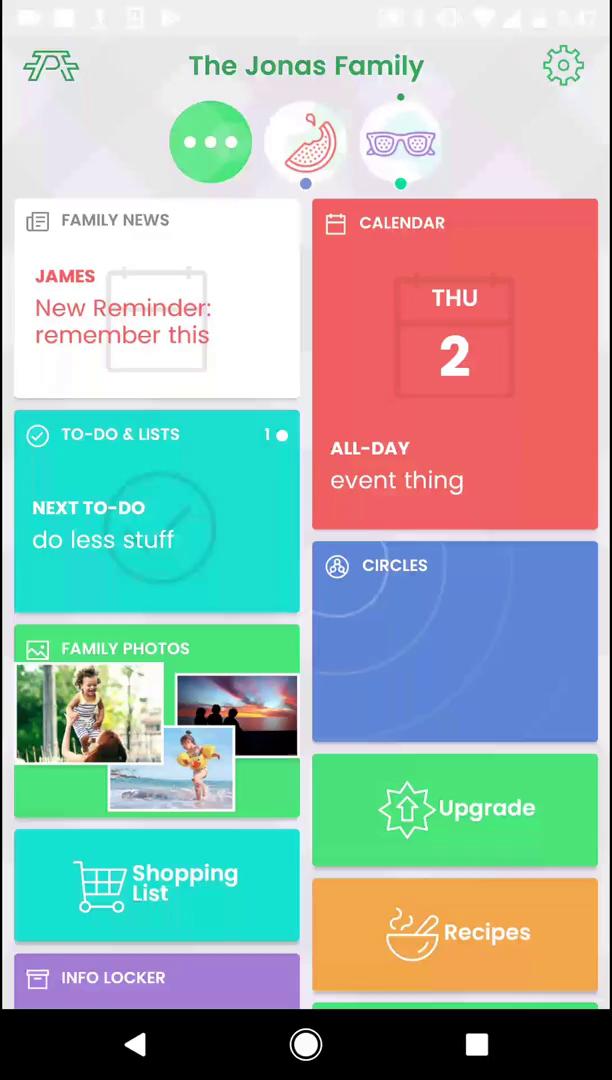Open Recipes

pos(455,934)
